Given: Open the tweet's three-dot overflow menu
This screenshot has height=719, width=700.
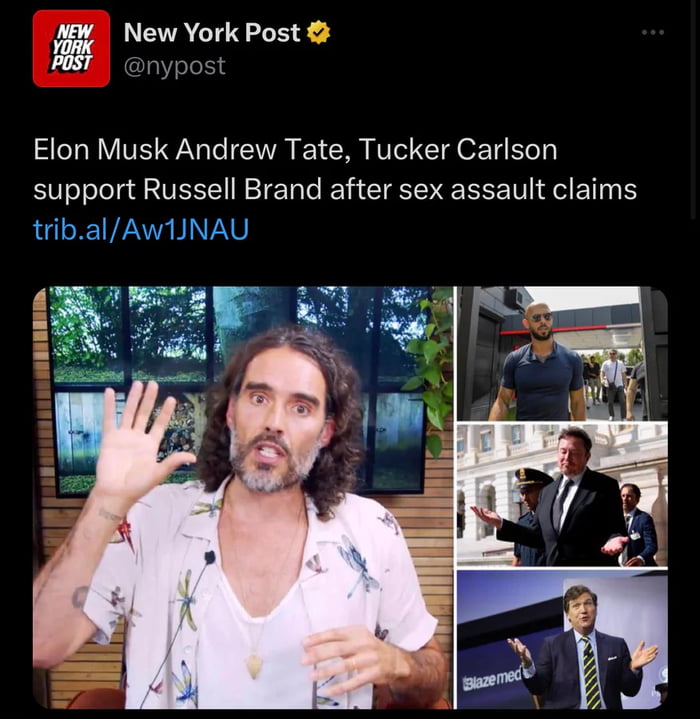Looking at the screenshot, I should click(652, 33).
